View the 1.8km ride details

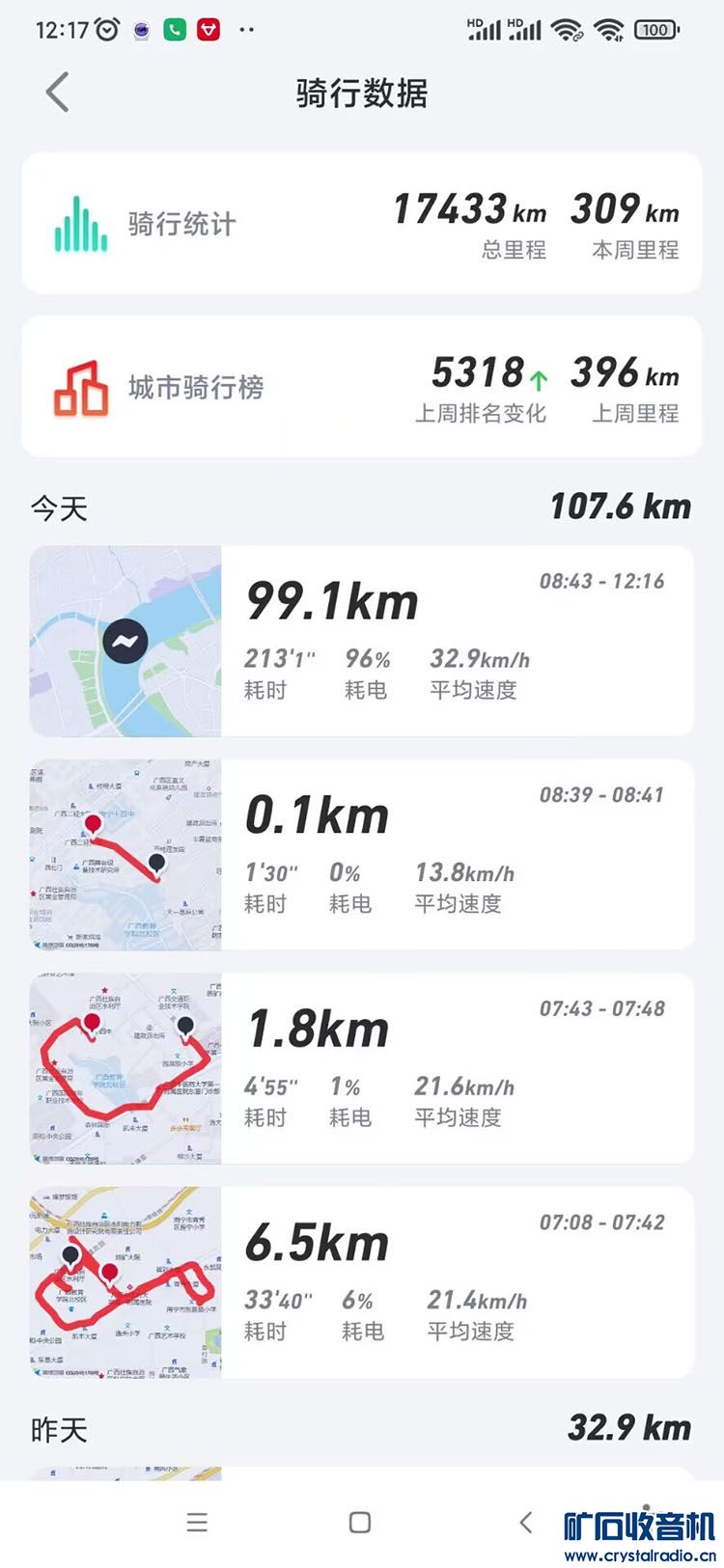(361, 1068)
